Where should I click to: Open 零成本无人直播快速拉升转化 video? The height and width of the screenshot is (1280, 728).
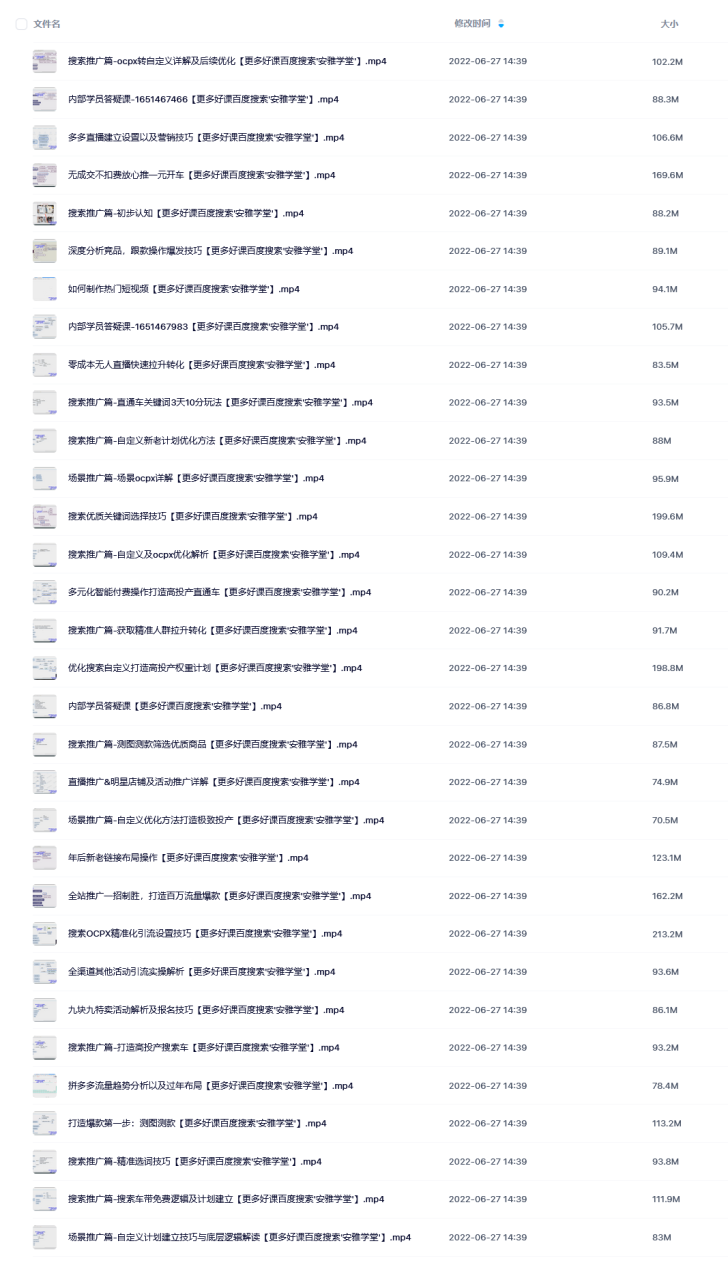(x=201, y=365)
